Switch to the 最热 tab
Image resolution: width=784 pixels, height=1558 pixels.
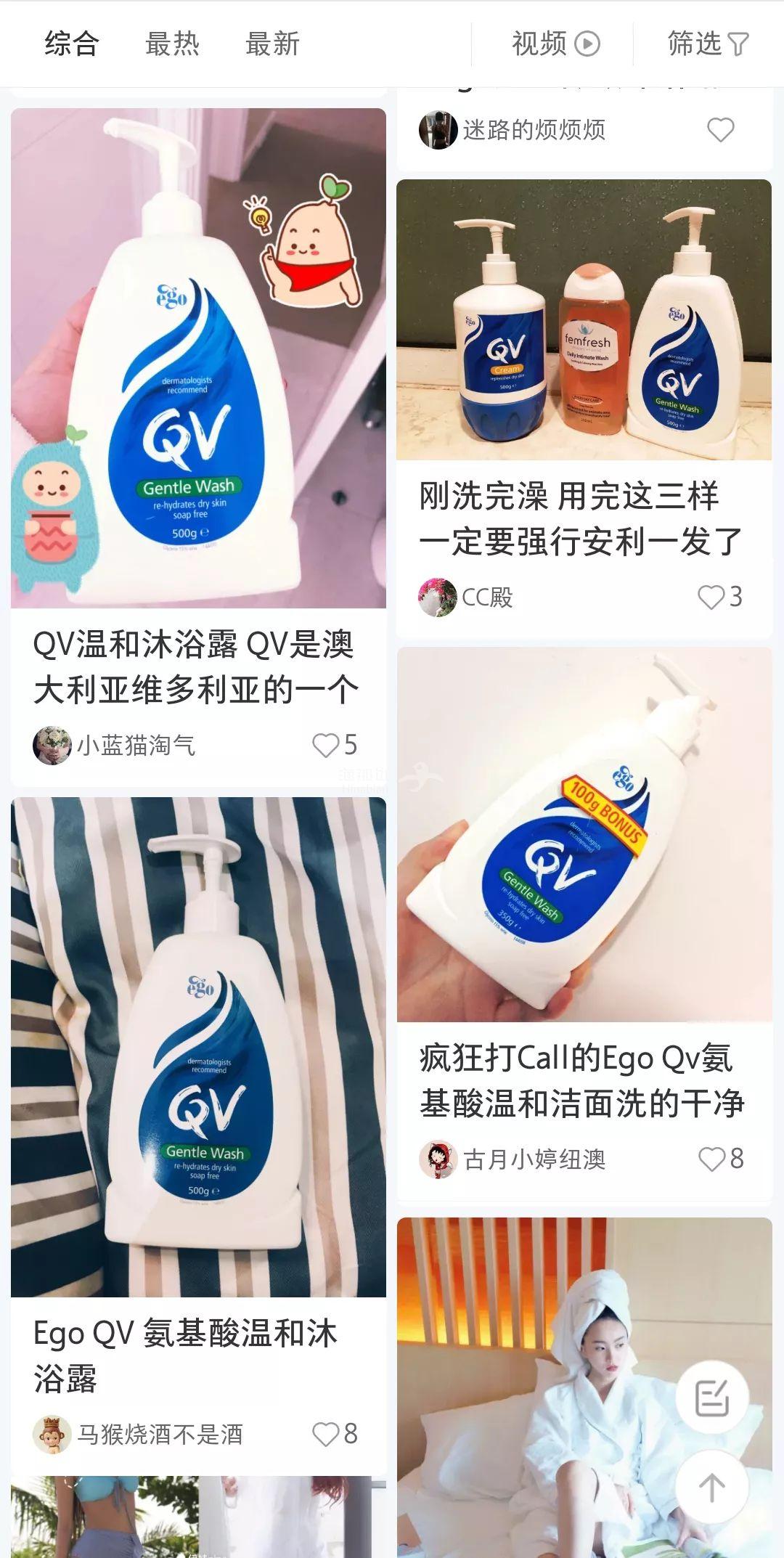click(172, 44)
